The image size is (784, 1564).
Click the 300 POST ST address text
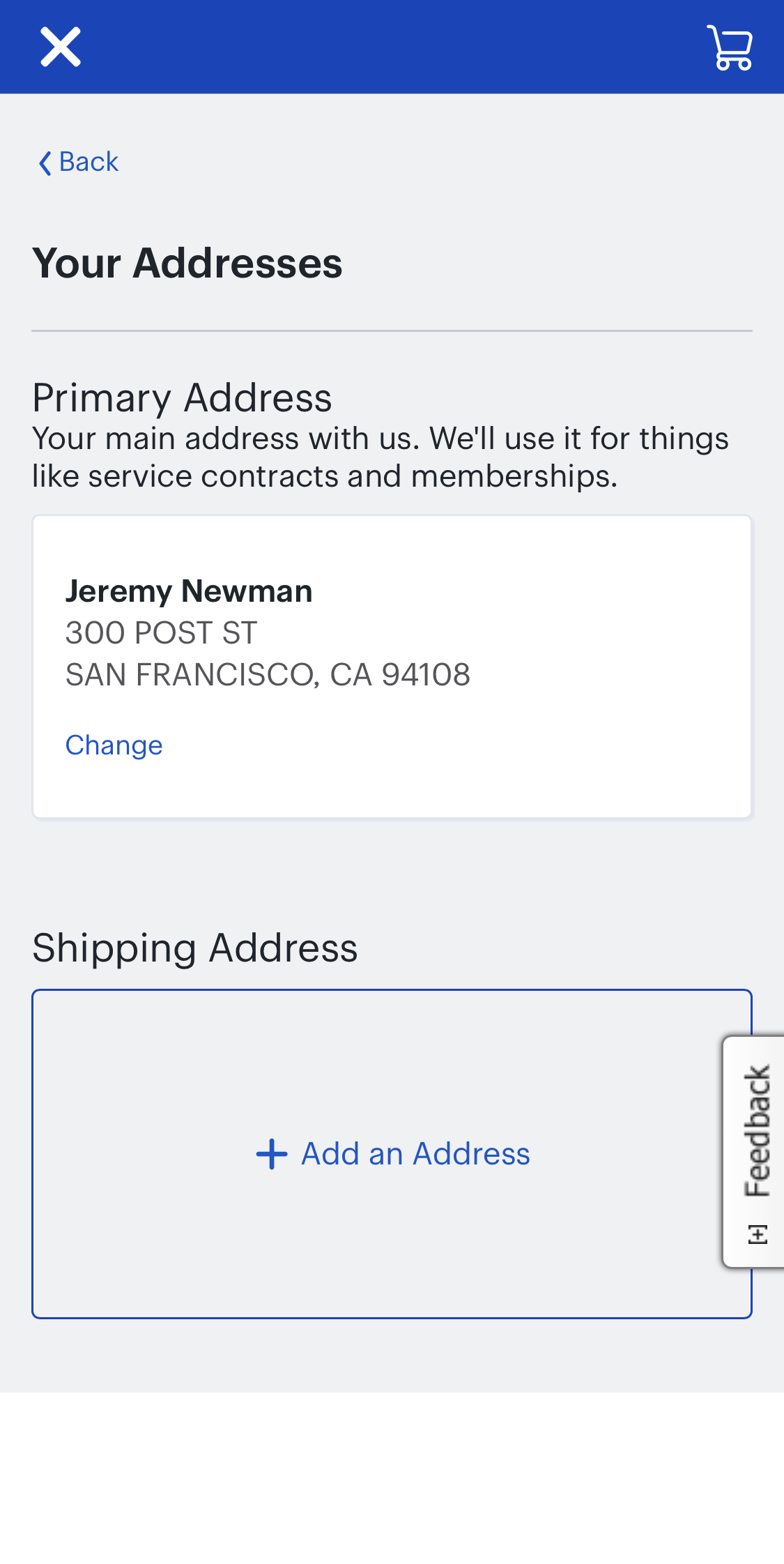161,633
